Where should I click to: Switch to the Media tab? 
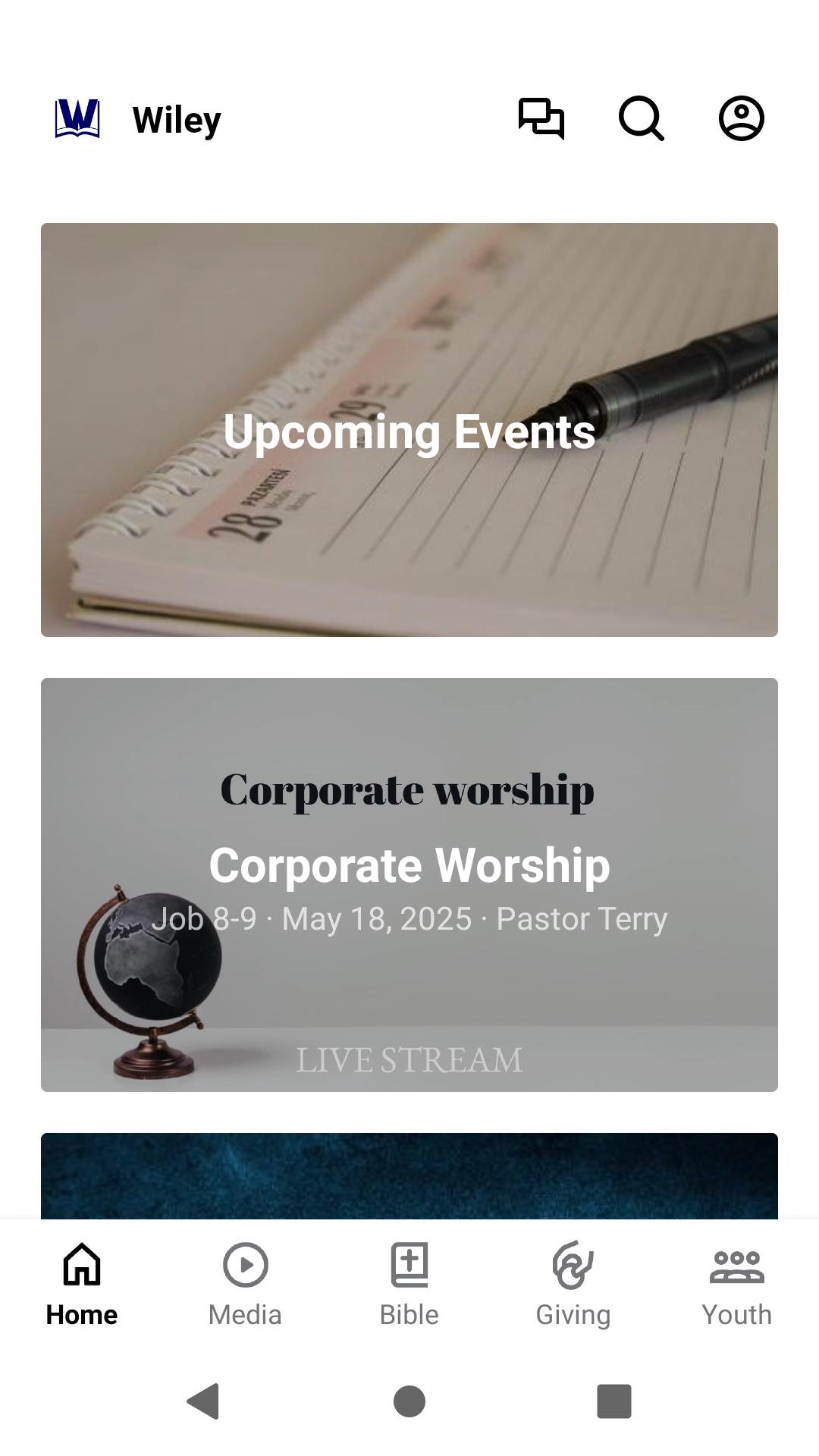pyautogui.click(x=245, y=1282)
